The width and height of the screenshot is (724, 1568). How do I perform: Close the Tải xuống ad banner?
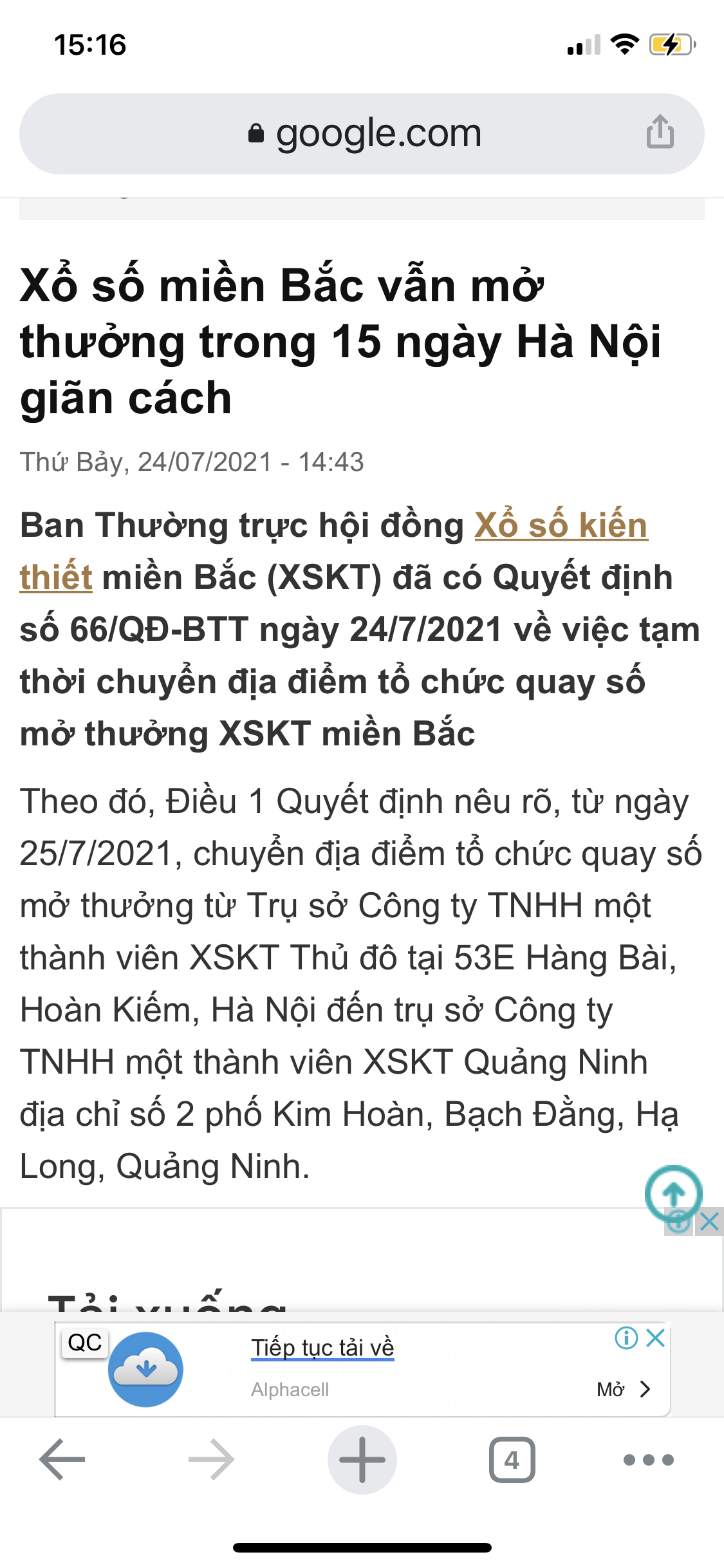[x=709, y=1222]
